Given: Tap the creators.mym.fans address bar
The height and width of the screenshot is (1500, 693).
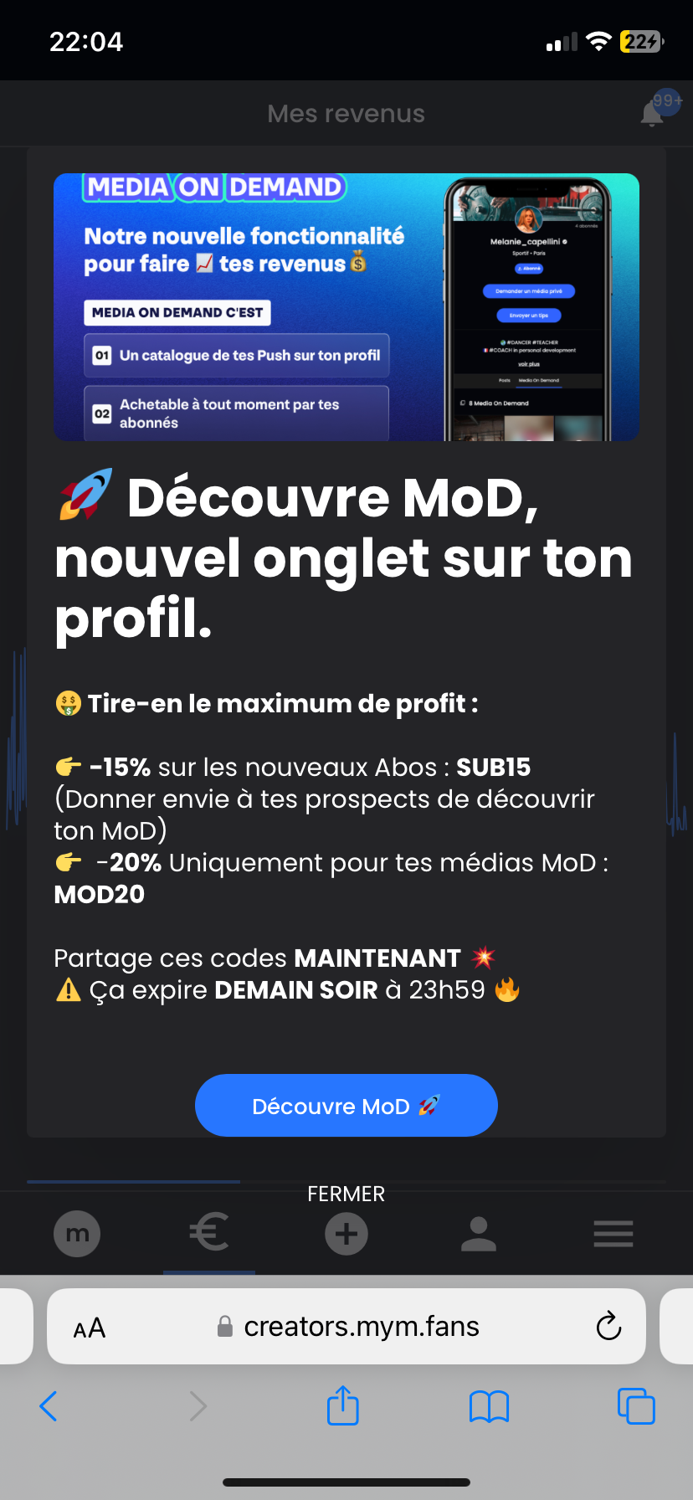Looking at the screenshot, I should 350,1327.
